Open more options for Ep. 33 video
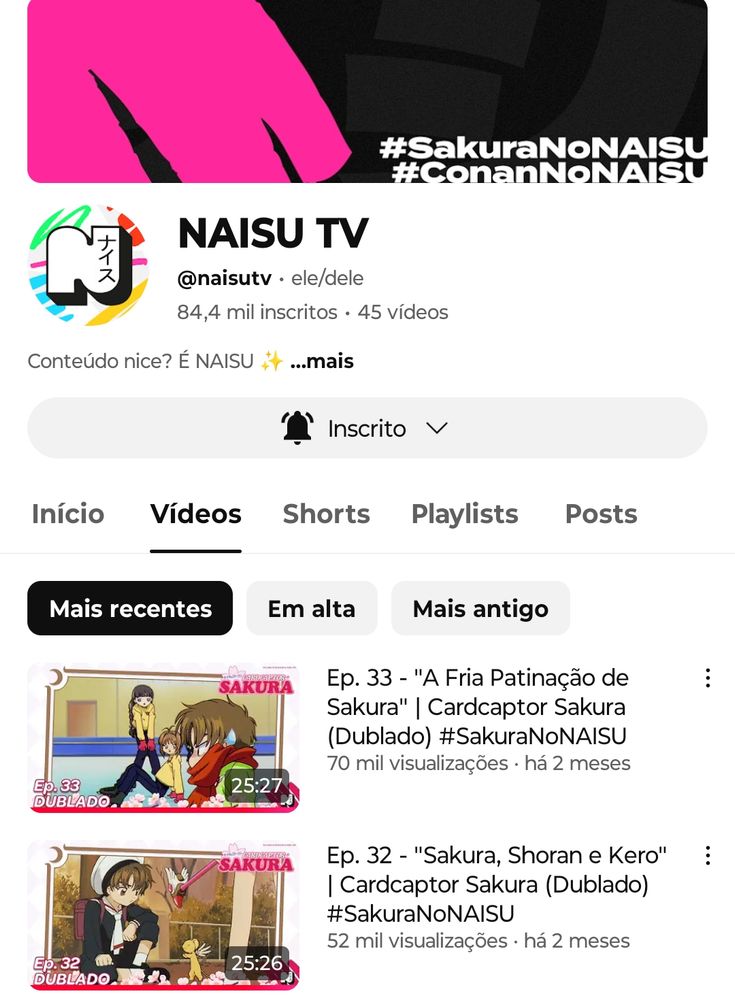The width and height of the screenshot is (735, 1000). tap(708, 678)
